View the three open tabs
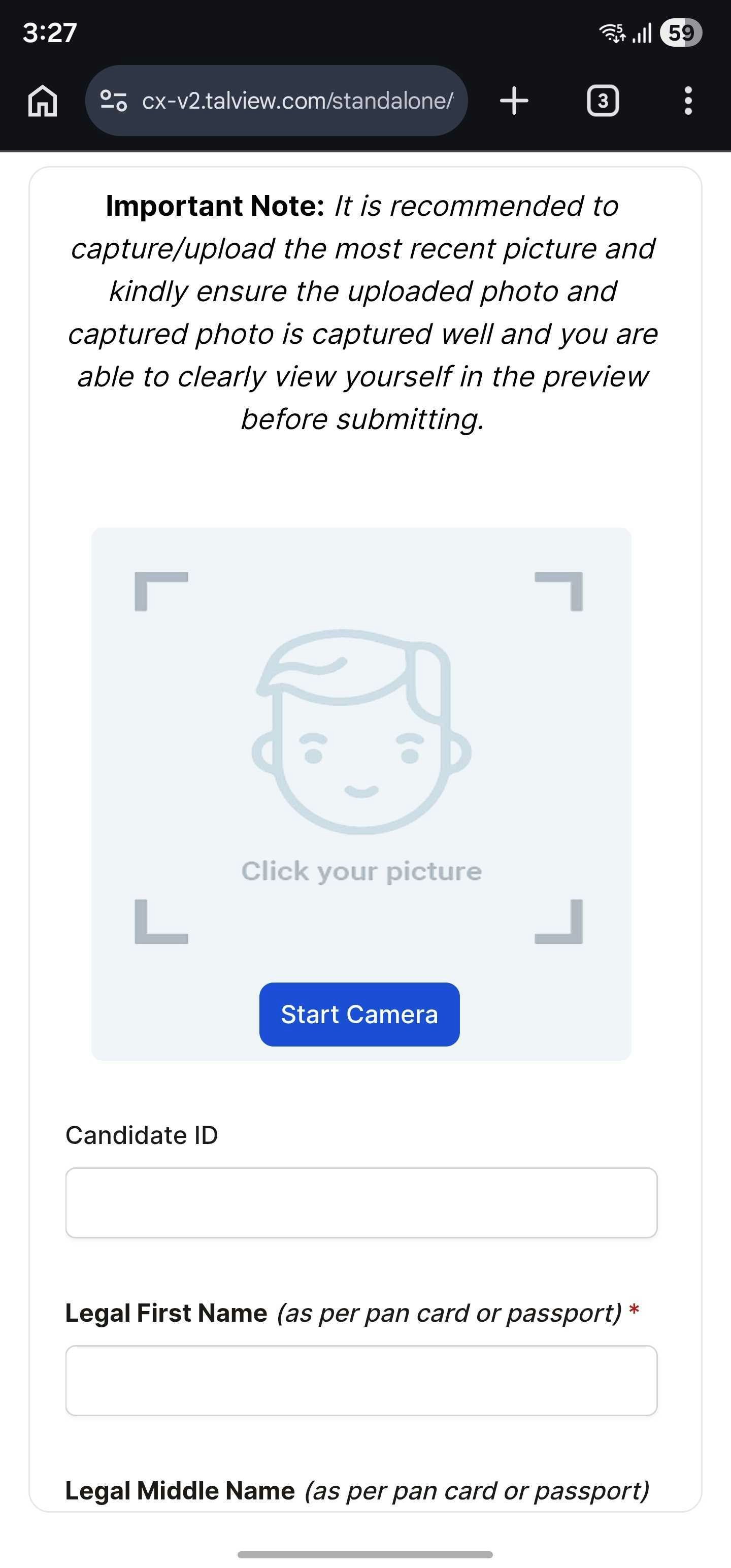731x1568 pixels. (x=602, y=101)
